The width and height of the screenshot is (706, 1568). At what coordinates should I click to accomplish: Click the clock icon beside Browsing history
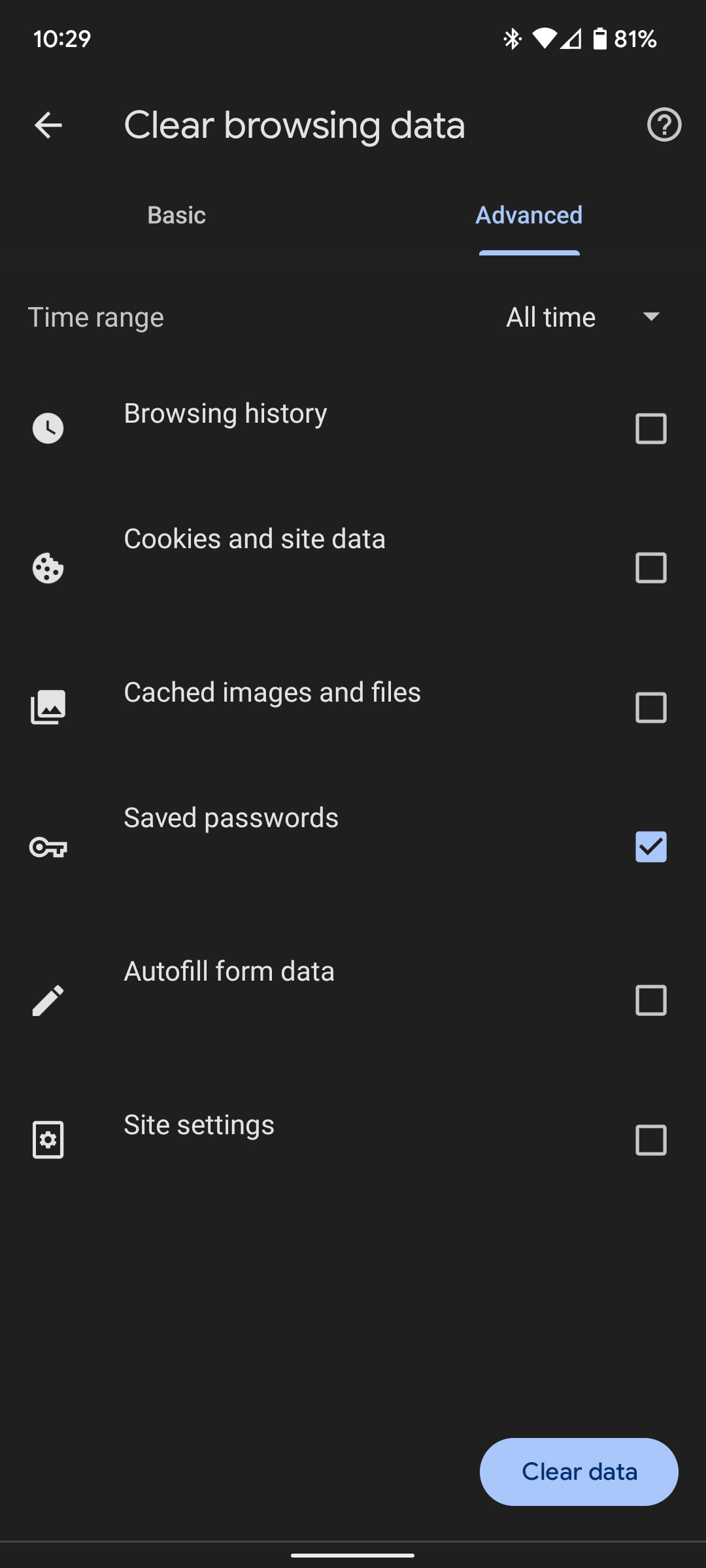tap(48, 428)
